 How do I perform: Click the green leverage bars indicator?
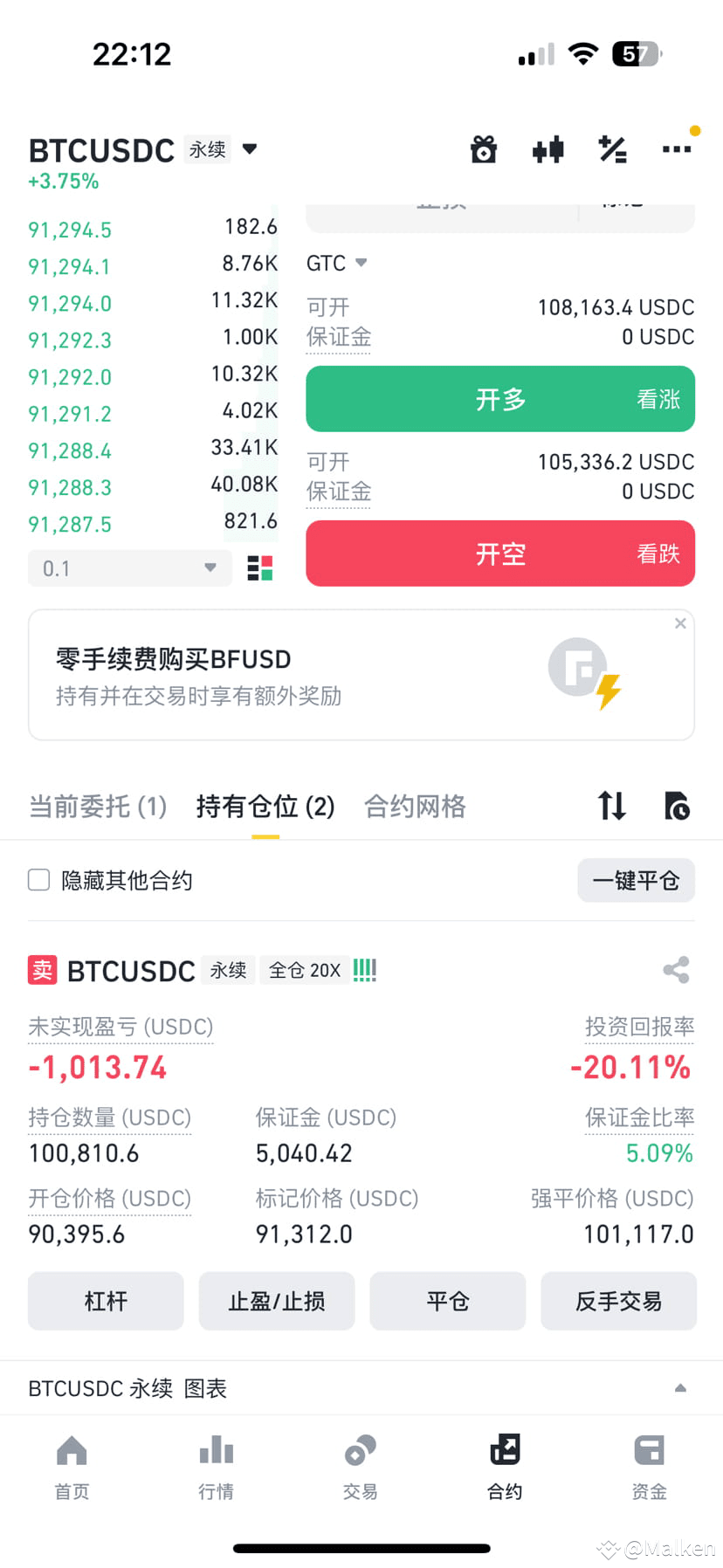click(x=364, y=969)
